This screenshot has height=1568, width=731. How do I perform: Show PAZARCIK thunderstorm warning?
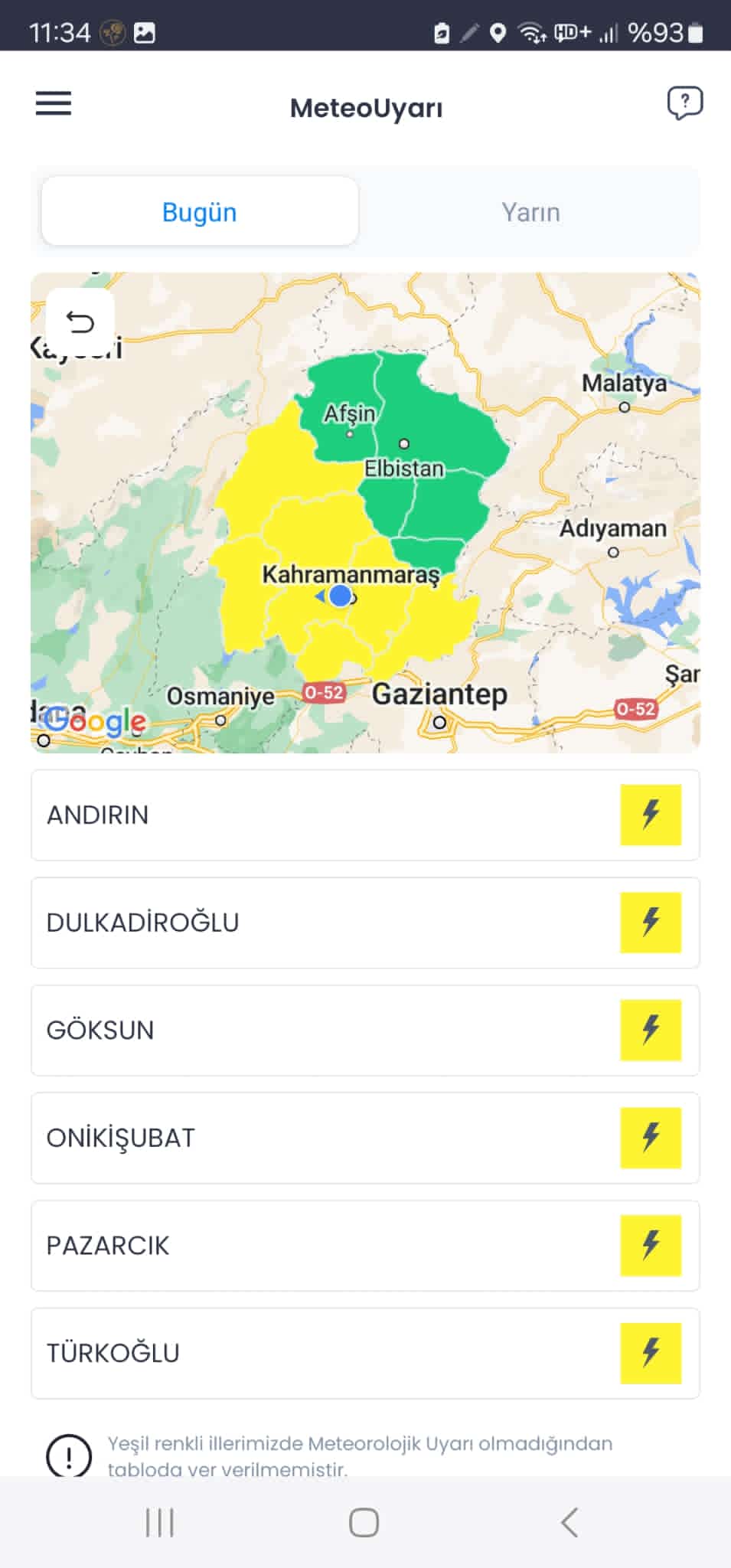pos(365,1246)
